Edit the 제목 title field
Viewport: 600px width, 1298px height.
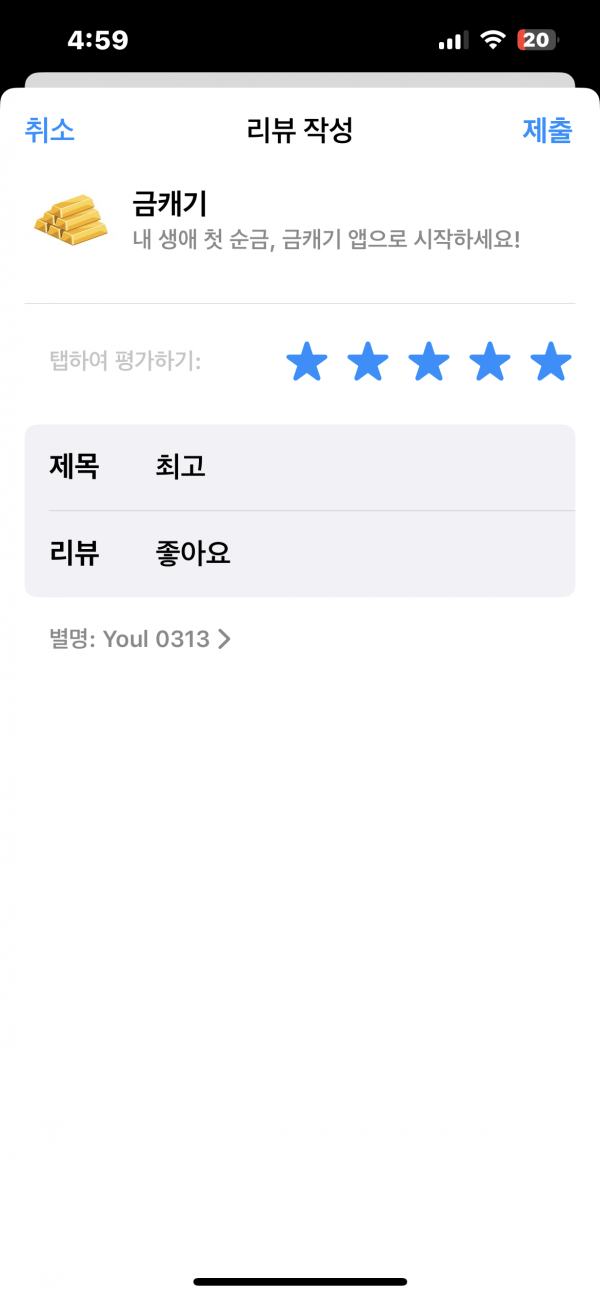click(x=300, y=467)
